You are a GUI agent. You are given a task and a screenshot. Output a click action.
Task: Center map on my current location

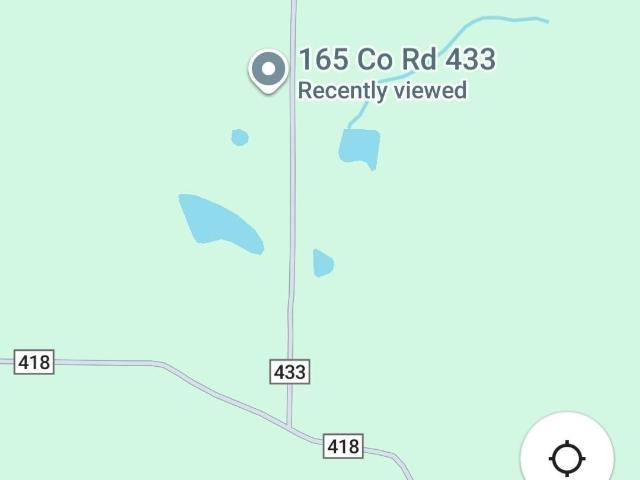567,457
